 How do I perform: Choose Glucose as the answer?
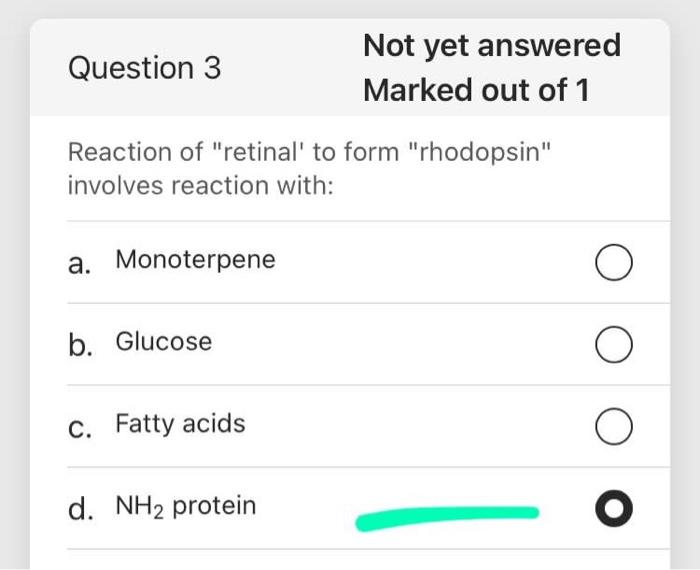(x=612, y=345)
